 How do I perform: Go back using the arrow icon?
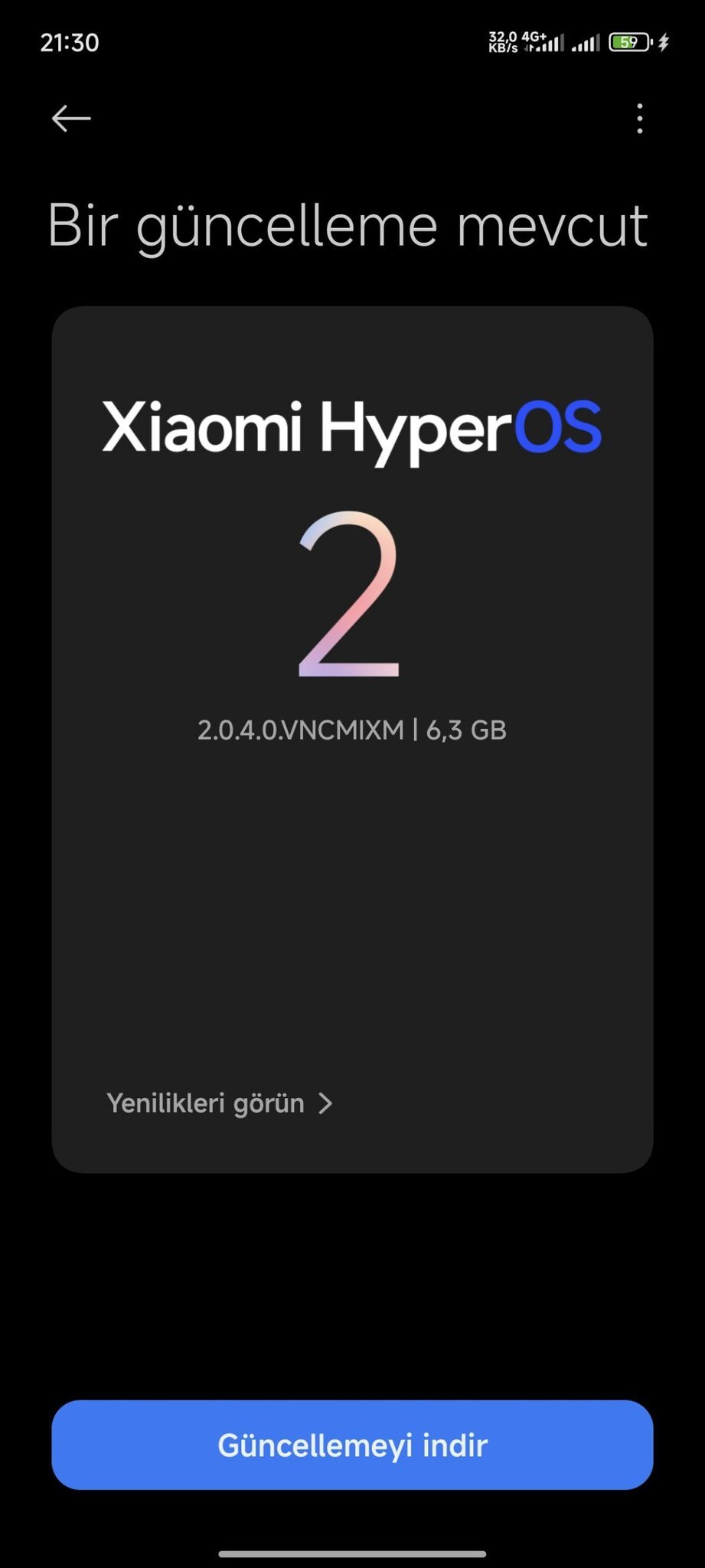(71, 119)
